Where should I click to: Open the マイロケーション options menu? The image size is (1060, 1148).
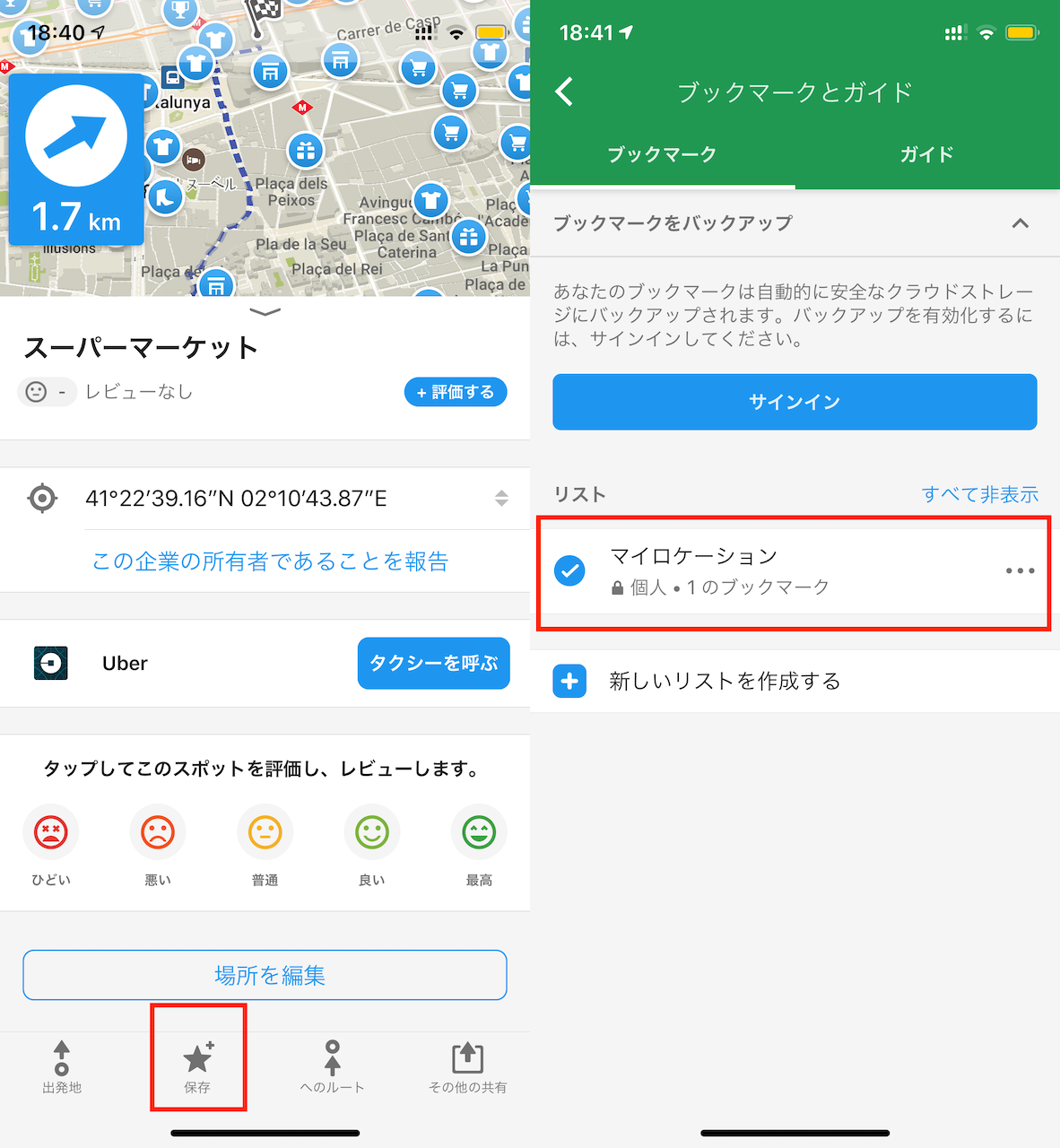[1020, 570]
